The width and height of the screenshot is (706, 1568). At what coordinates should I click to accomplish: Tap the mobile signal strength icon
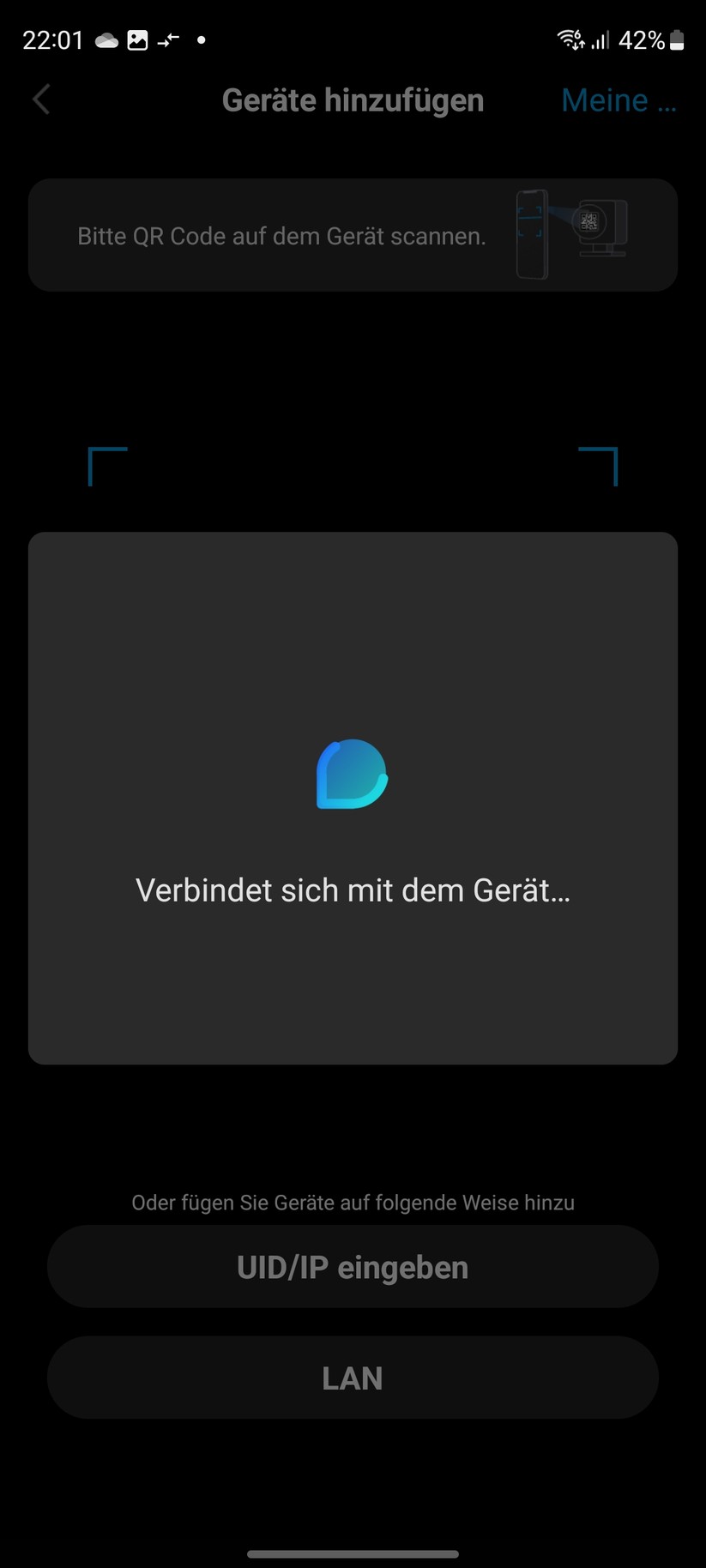coord(602,40)
